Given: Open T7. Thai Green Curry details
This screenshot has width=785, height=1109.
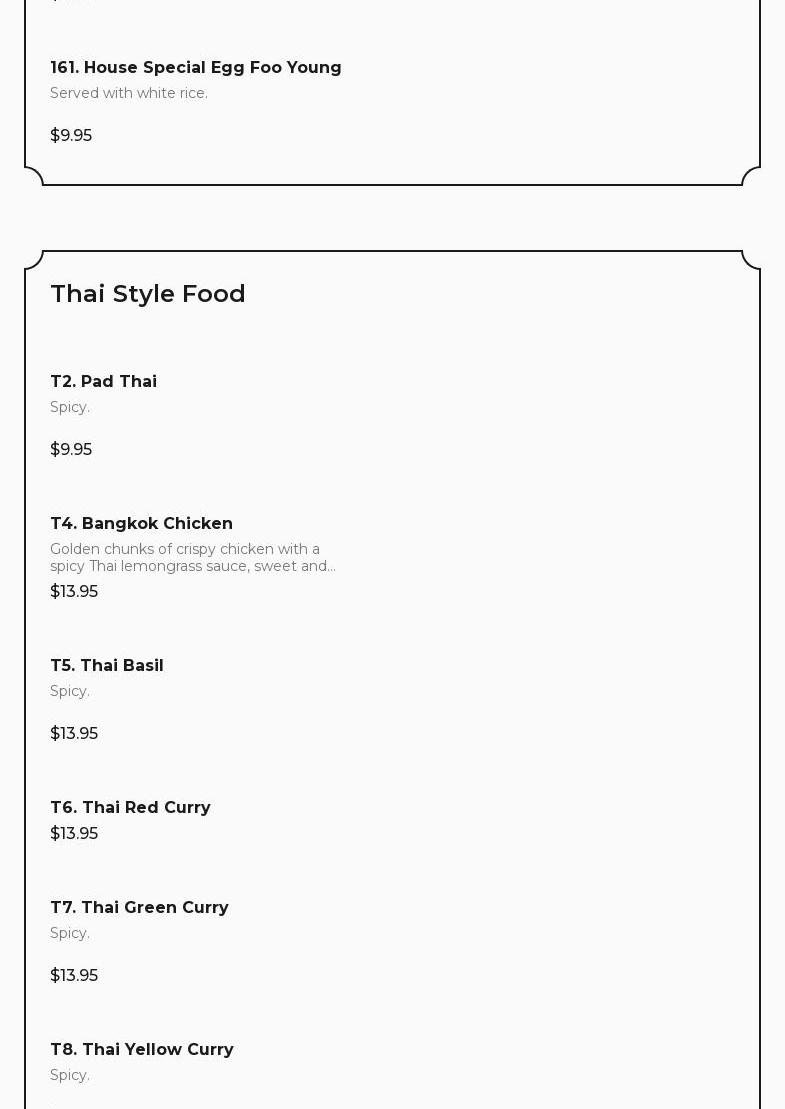Looking at the screenshot, I should pyautogui.click(x=140, y=908).
